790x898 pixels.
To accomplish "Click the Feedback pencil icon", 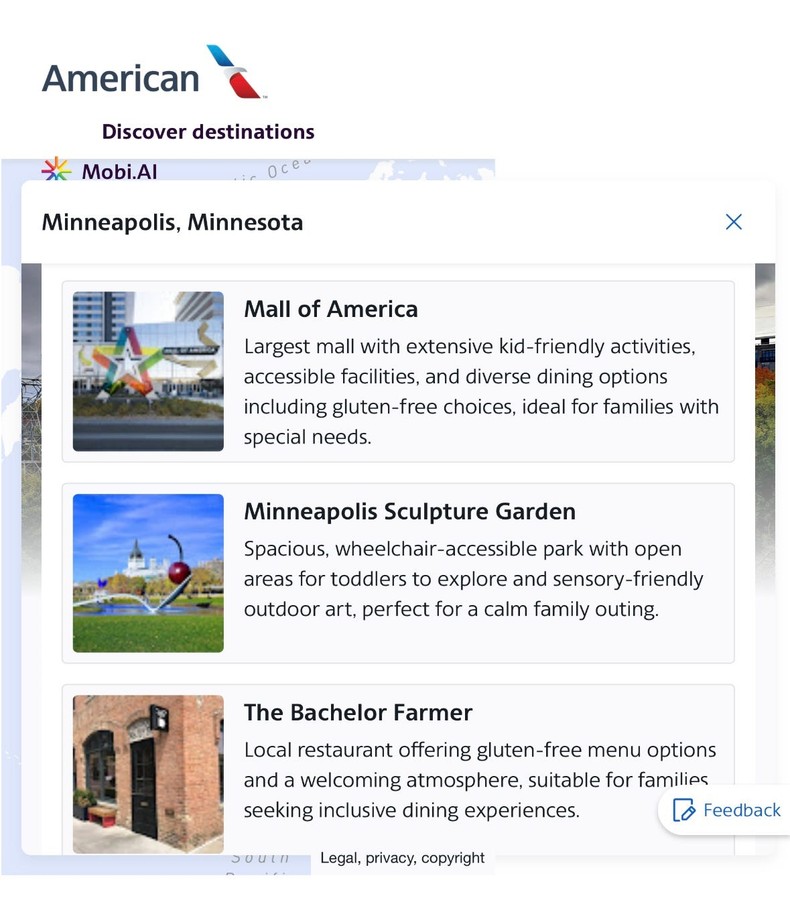I will point(683,810).
